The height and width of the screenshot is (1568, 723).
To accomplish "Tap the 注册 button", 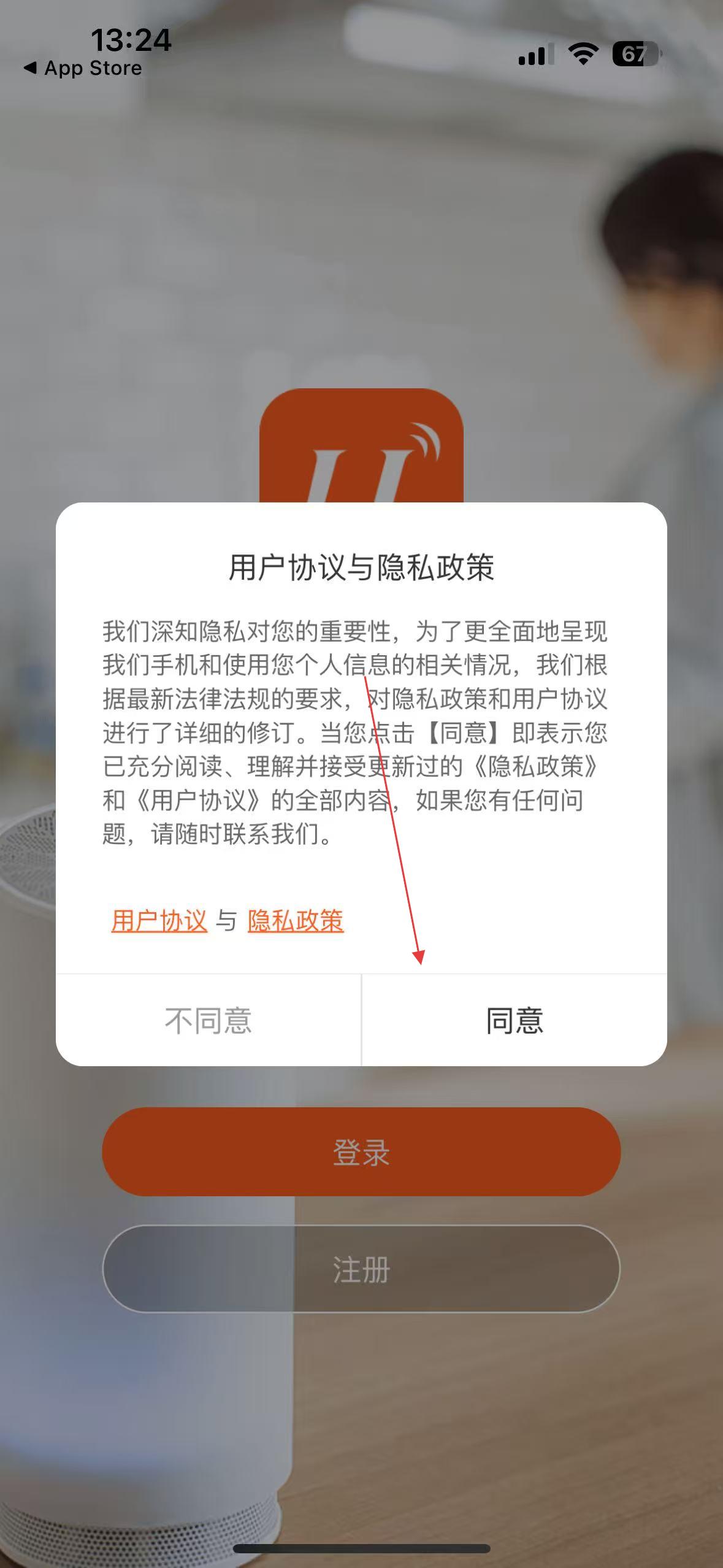I will coord(361,1269).
